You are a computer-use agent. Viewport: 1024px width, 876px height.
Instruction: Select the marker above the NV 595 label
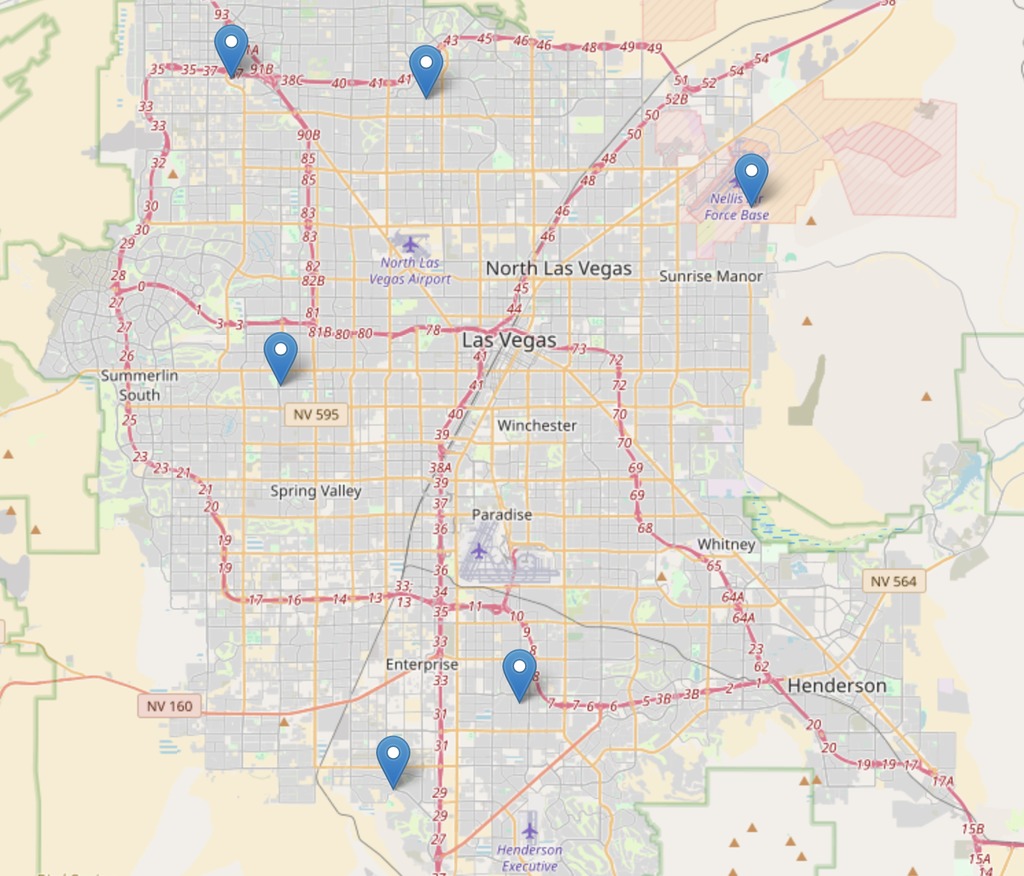coord(281,356)
